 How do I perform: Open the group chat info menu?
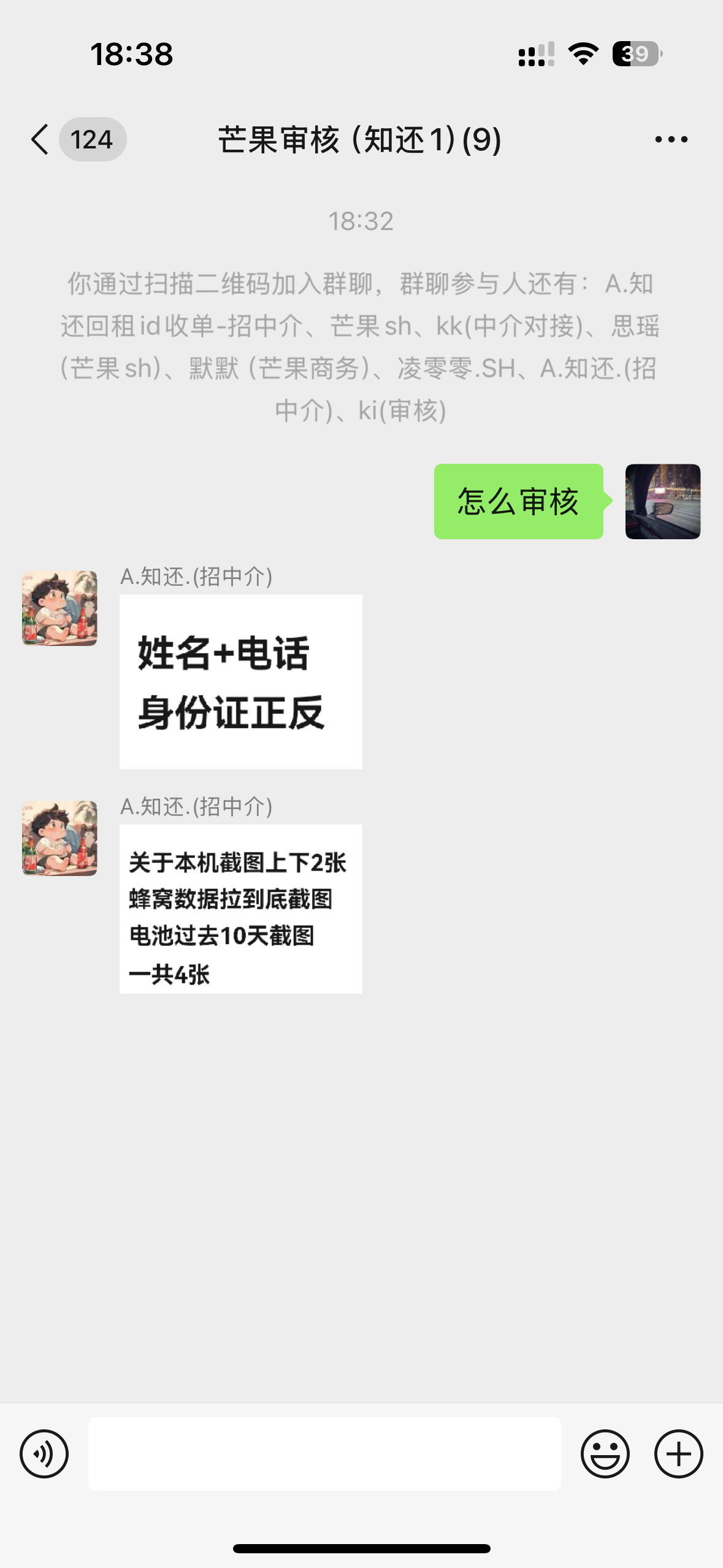pos(671,139)
